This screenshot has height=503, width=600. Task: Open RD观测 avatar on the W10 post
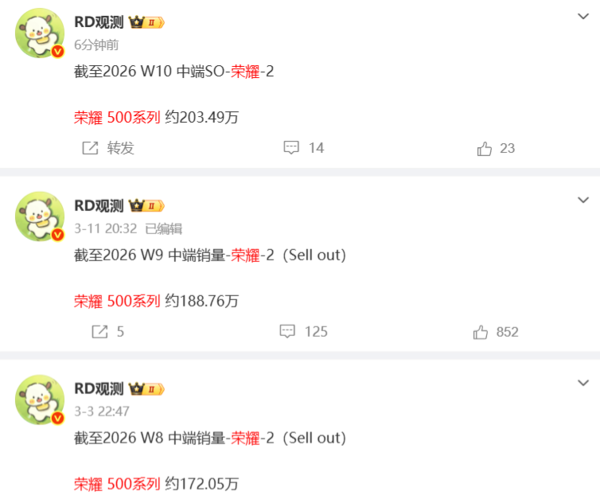tap(41, 38)
